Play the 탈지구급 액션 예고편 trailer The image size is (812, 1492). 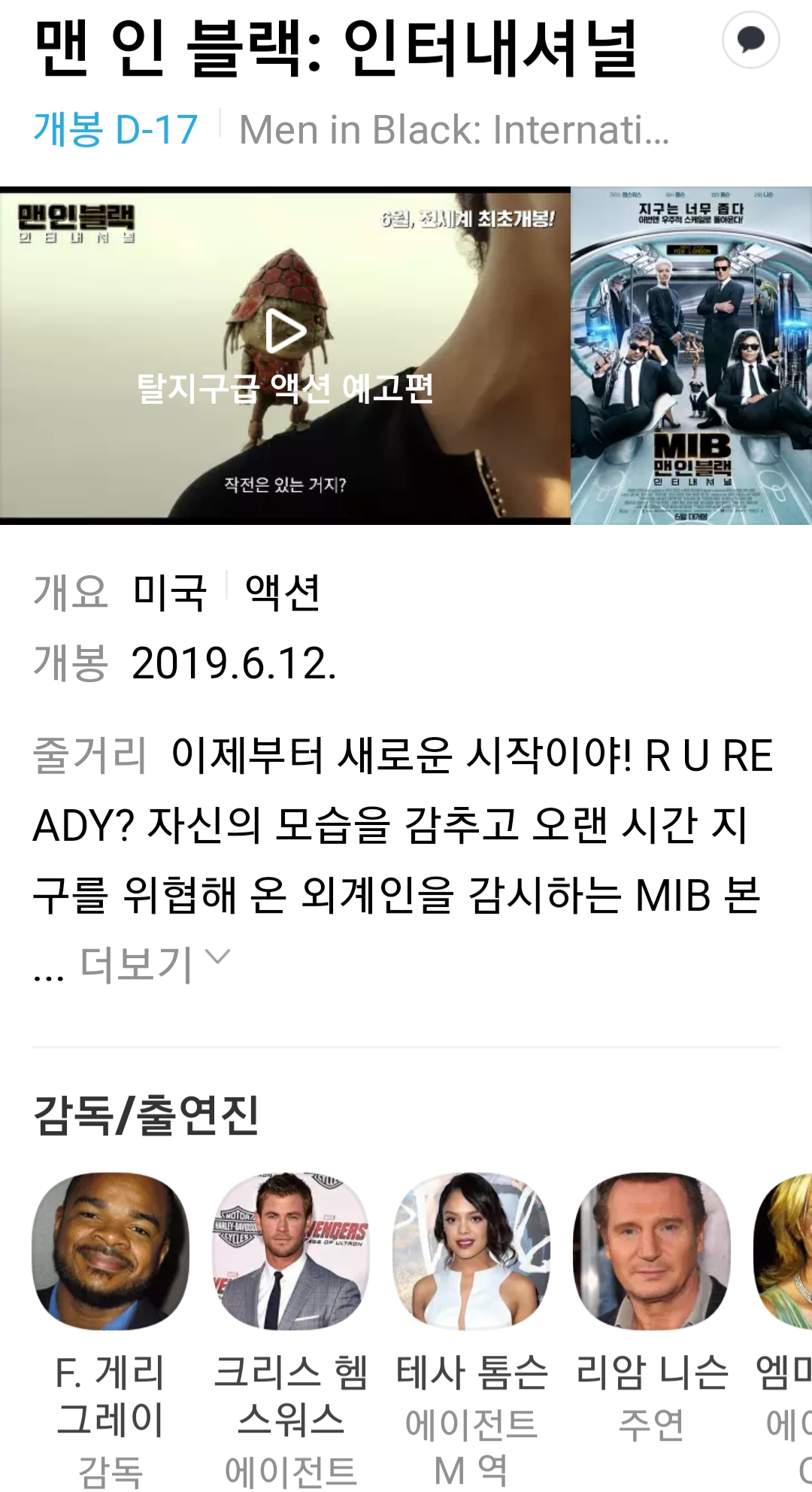286,332
